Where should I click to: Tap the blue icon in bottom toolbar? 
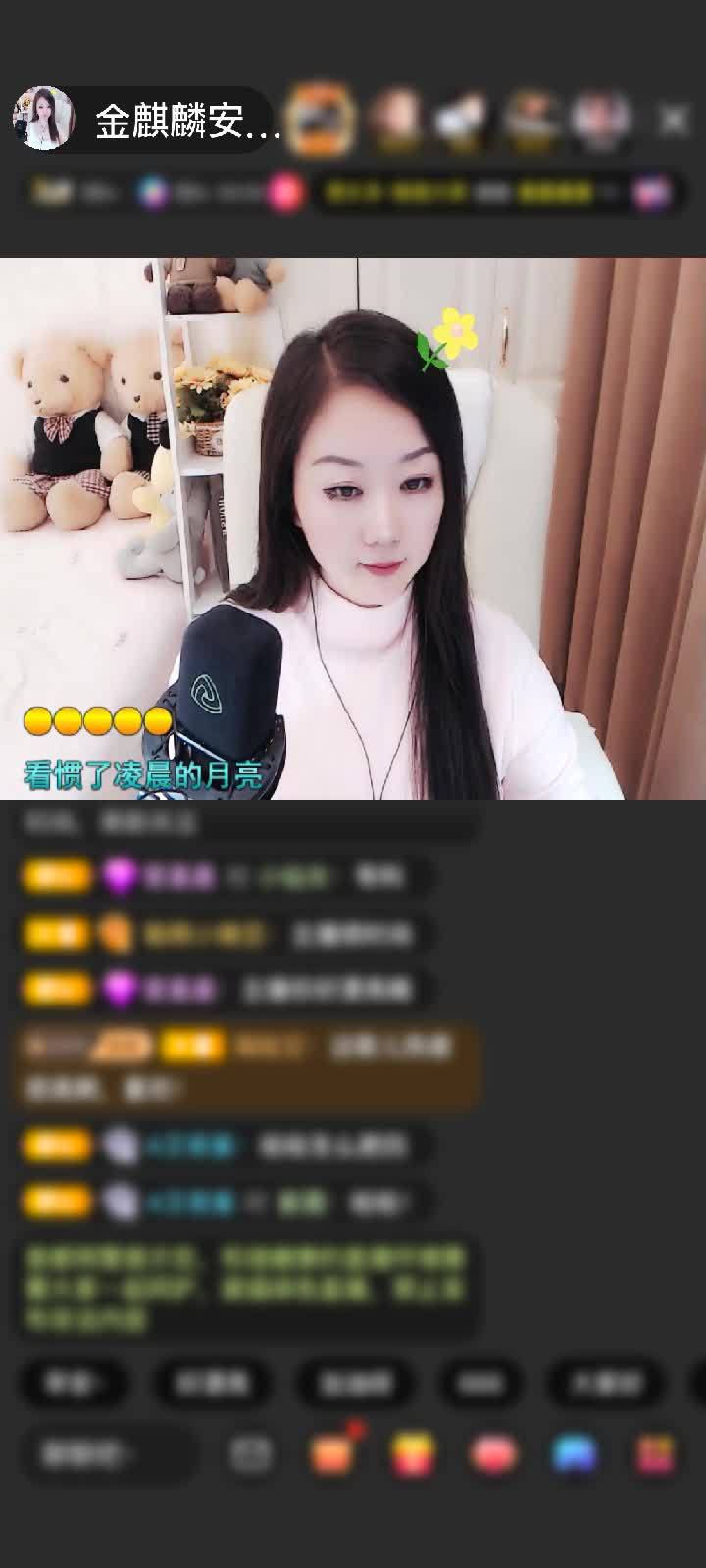575,1454
